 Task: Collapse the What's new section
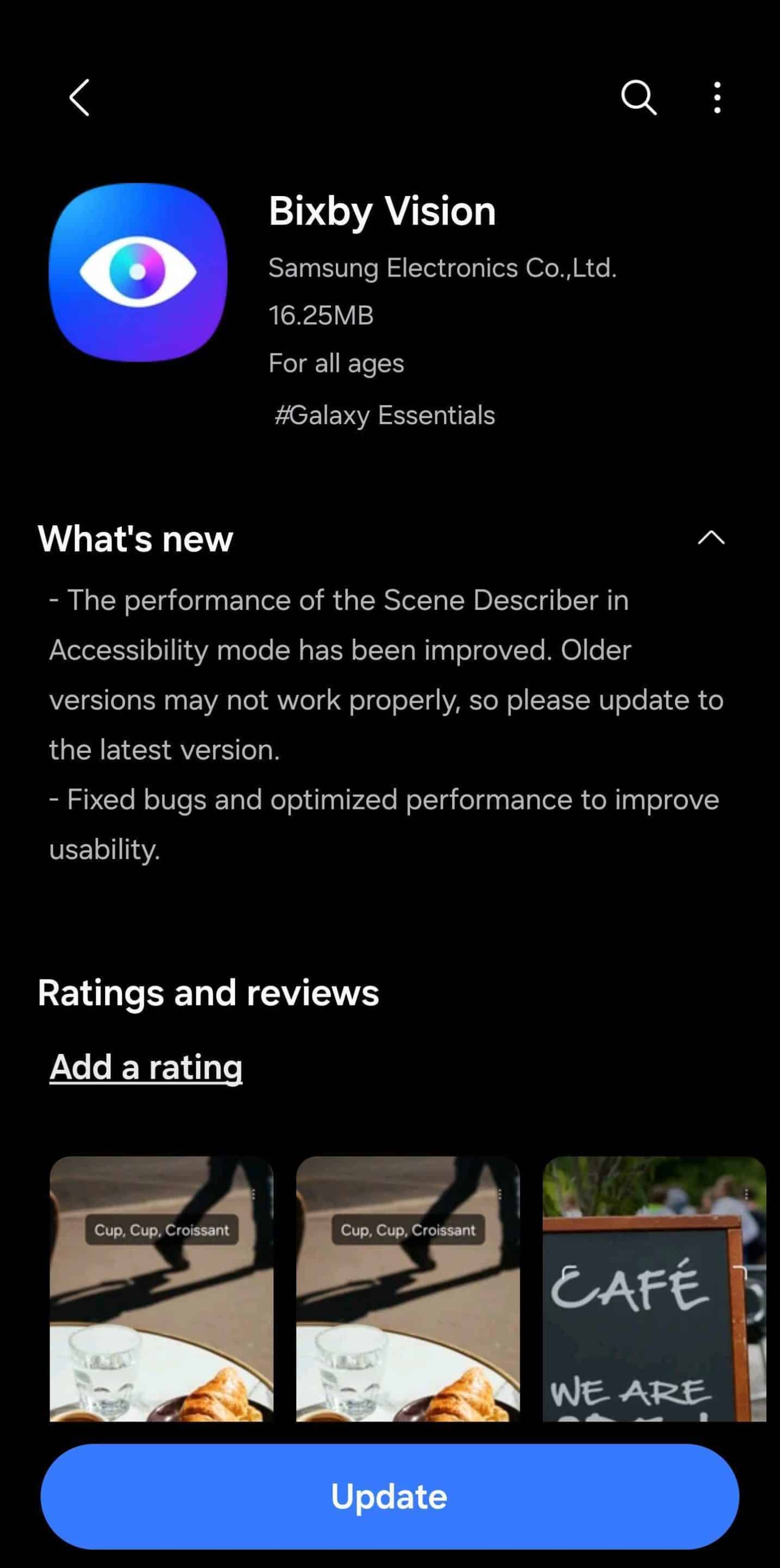[x=711, y=537]
